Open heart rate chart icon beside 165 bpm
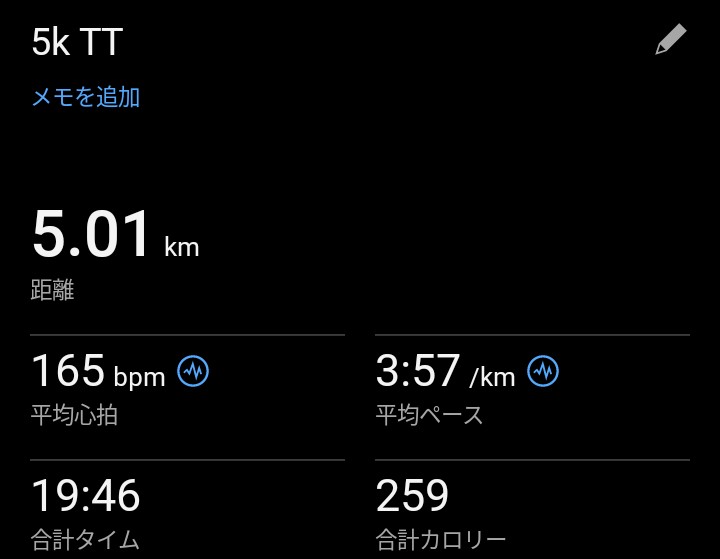Viewport: 720px width, 559px height. point(193,372)
